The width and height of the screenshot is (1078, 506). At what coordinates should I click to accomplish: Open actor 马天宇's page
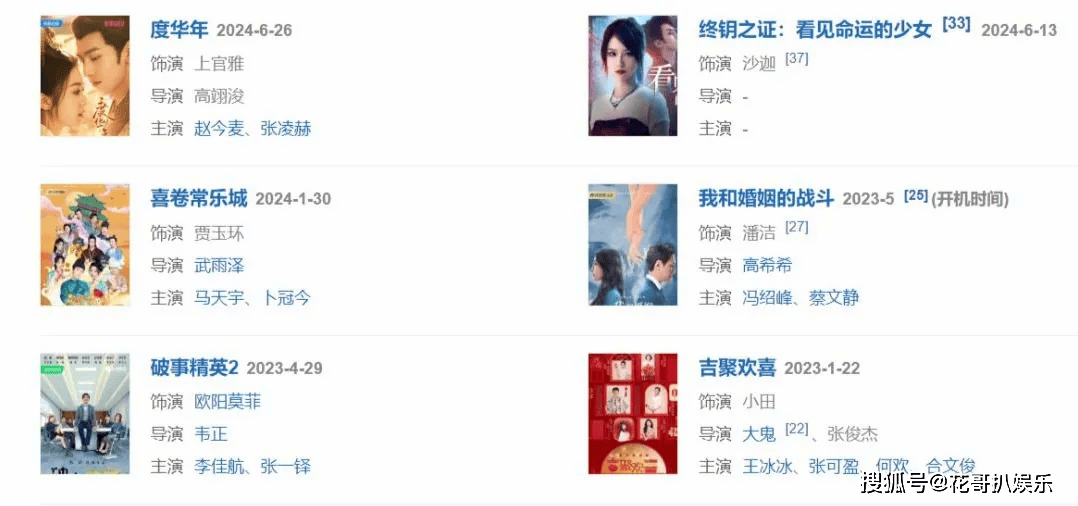tap(218, 297)
